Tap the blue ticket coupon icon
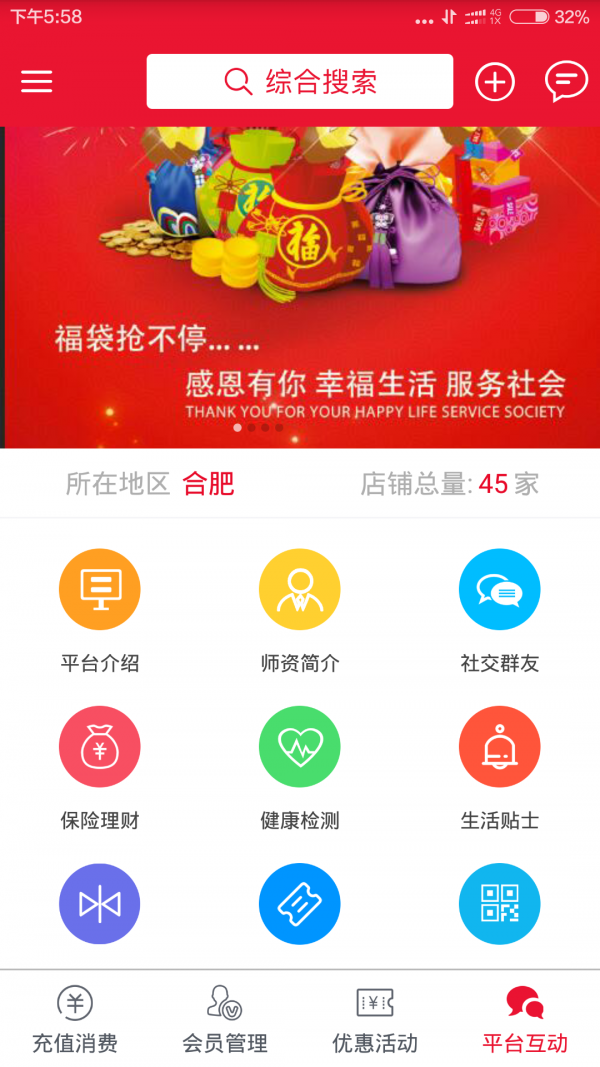The height and width of the screenshot is (1067, 600). click(x=300, y=904)
